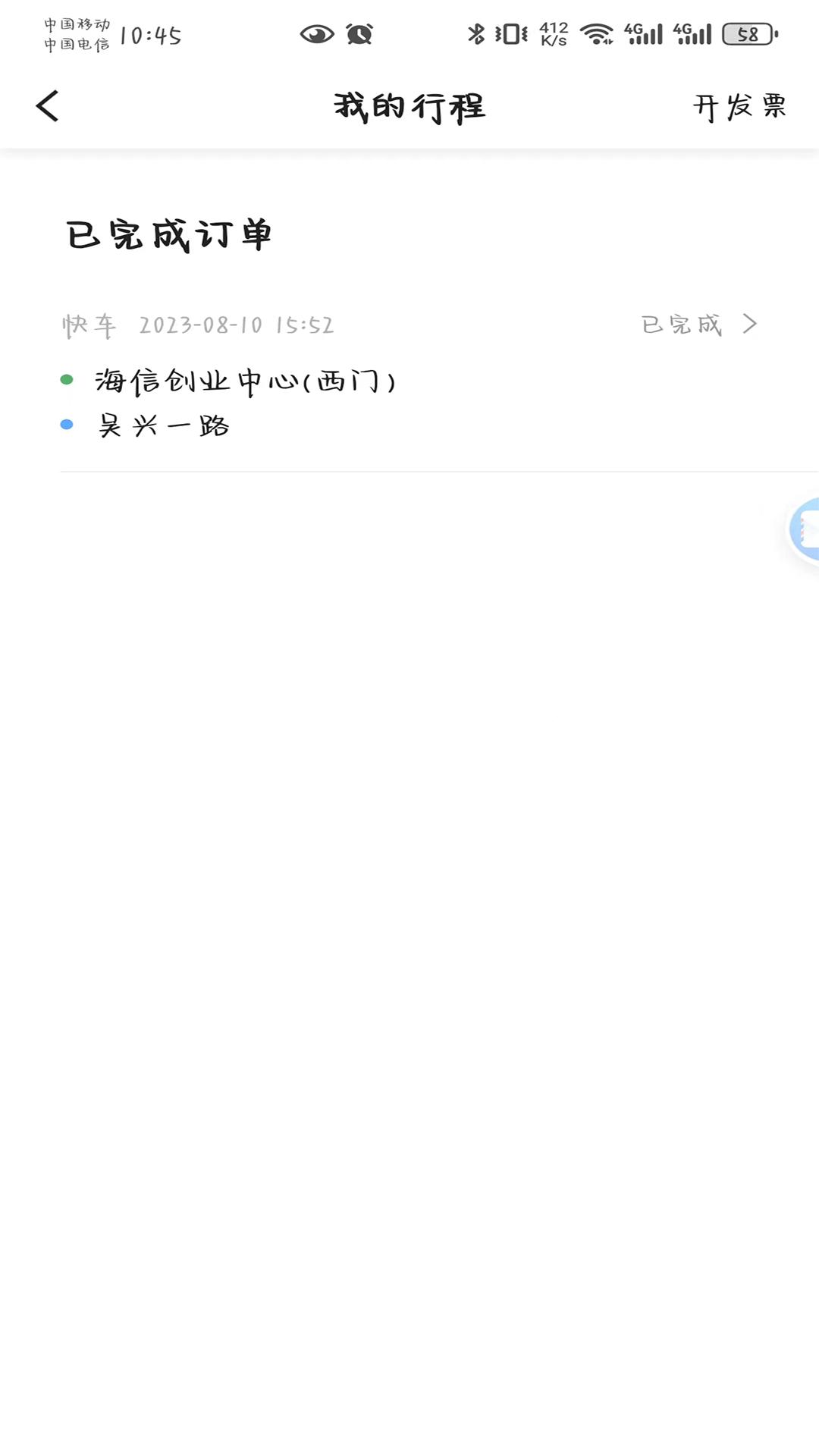The height and width of the screenshot is (1456, 819).
Task: Tap the Bluetooth status icon
Action: tap(477, 33)
